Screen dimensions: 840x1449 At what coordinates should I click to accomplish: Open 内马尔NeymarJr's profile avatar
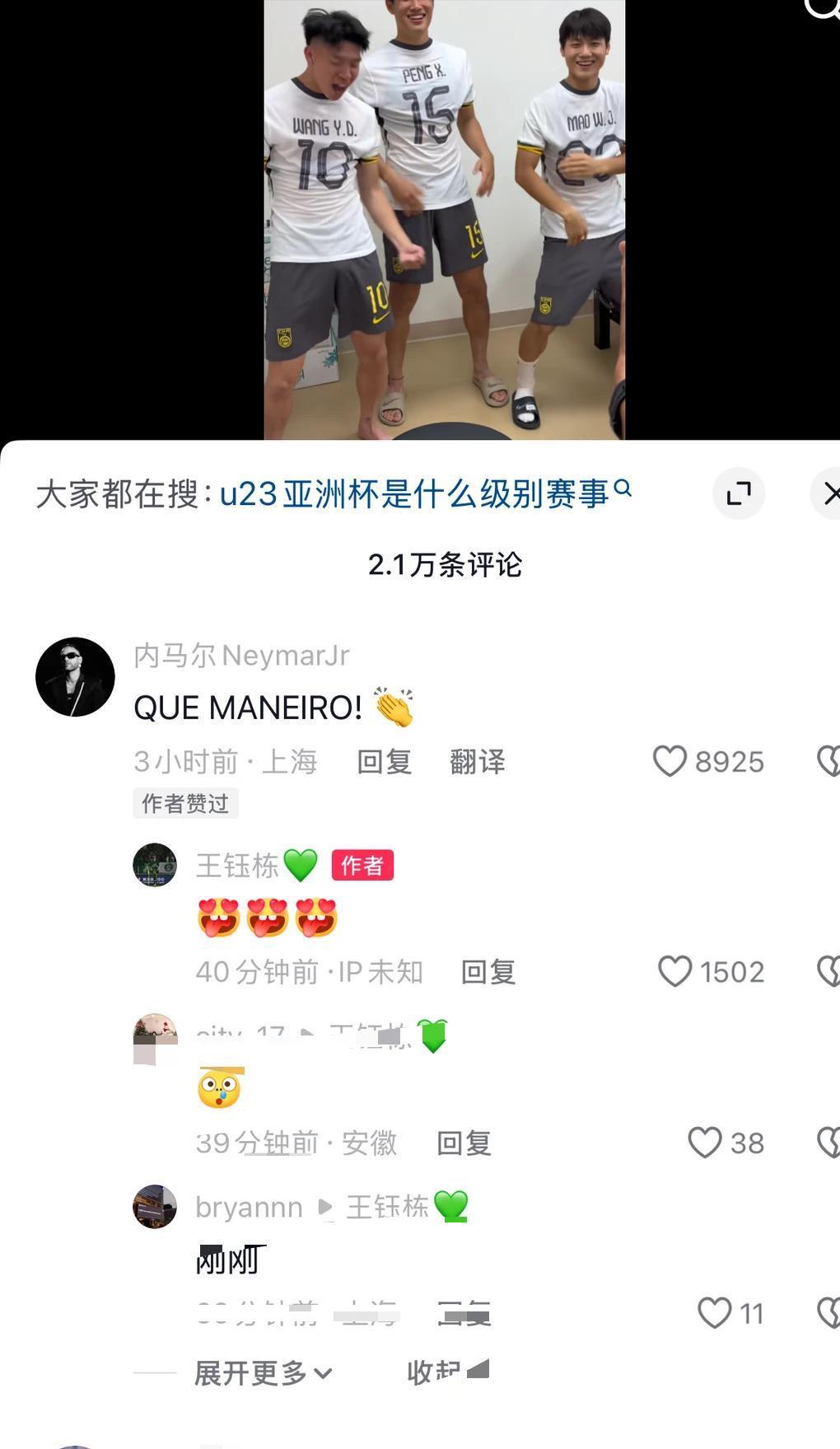(x=75, y=676)
